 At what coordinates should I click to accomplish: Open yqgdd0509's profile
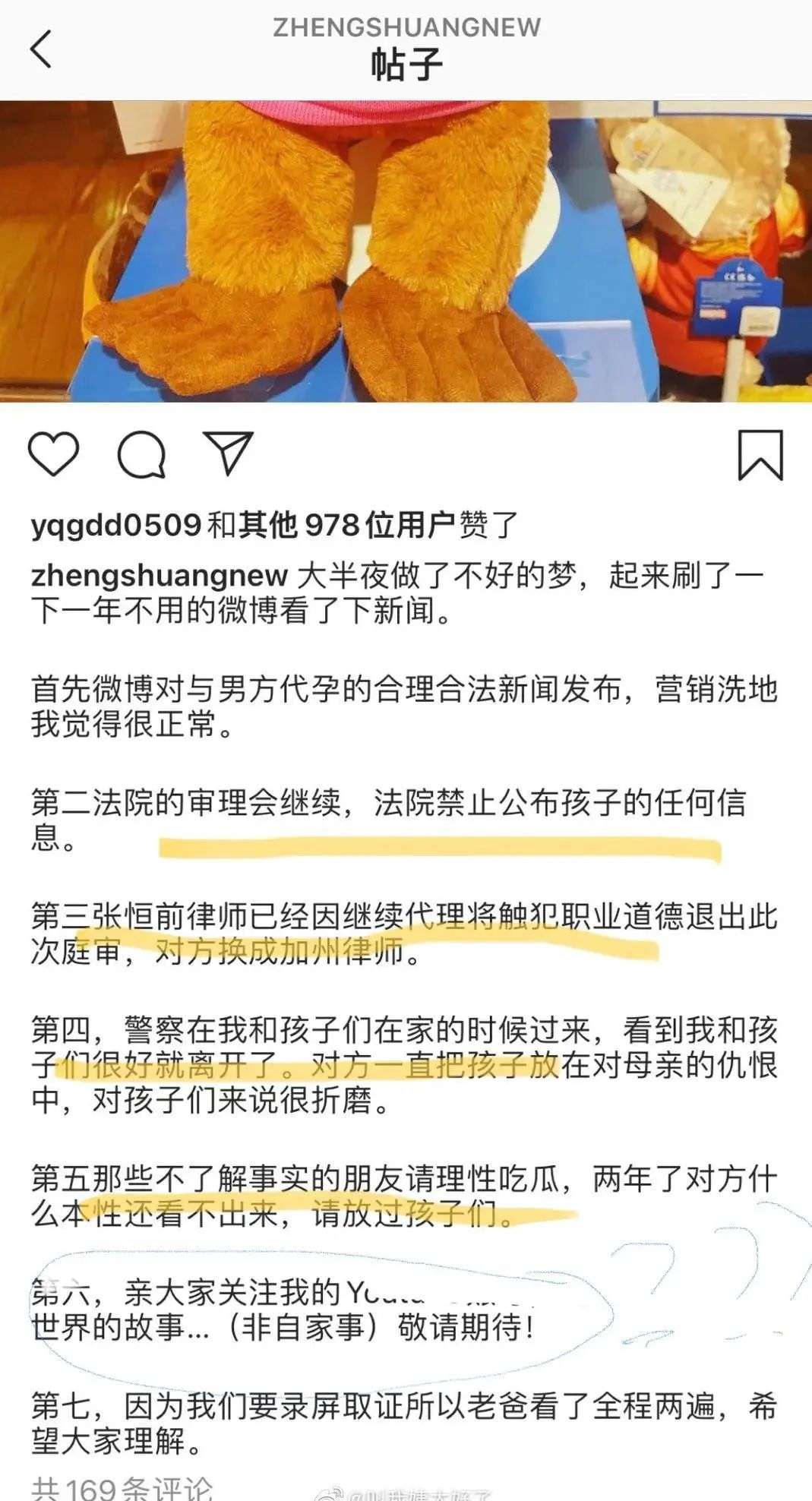[115, 525]
